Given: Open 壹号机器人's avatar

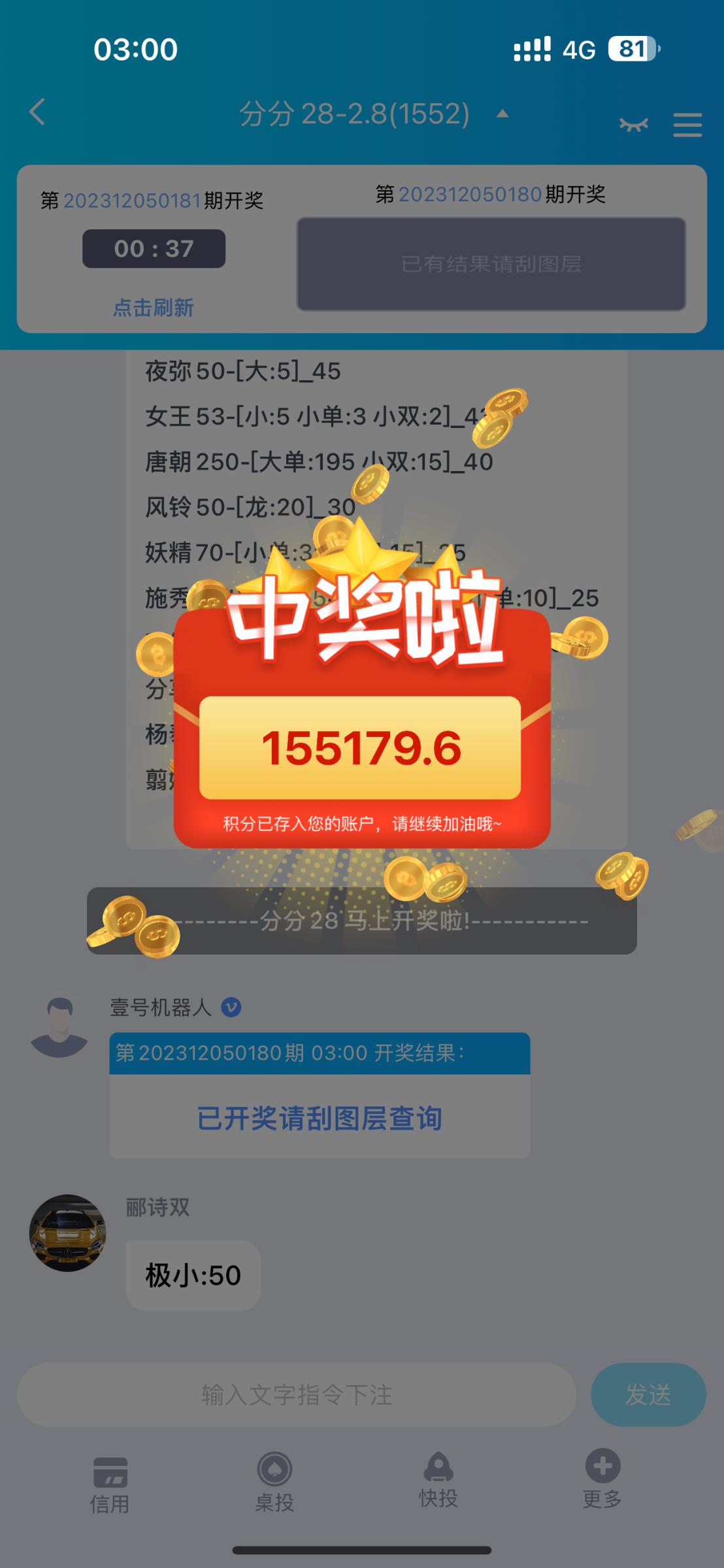Looking at the screenshot, I should 59,1027.
